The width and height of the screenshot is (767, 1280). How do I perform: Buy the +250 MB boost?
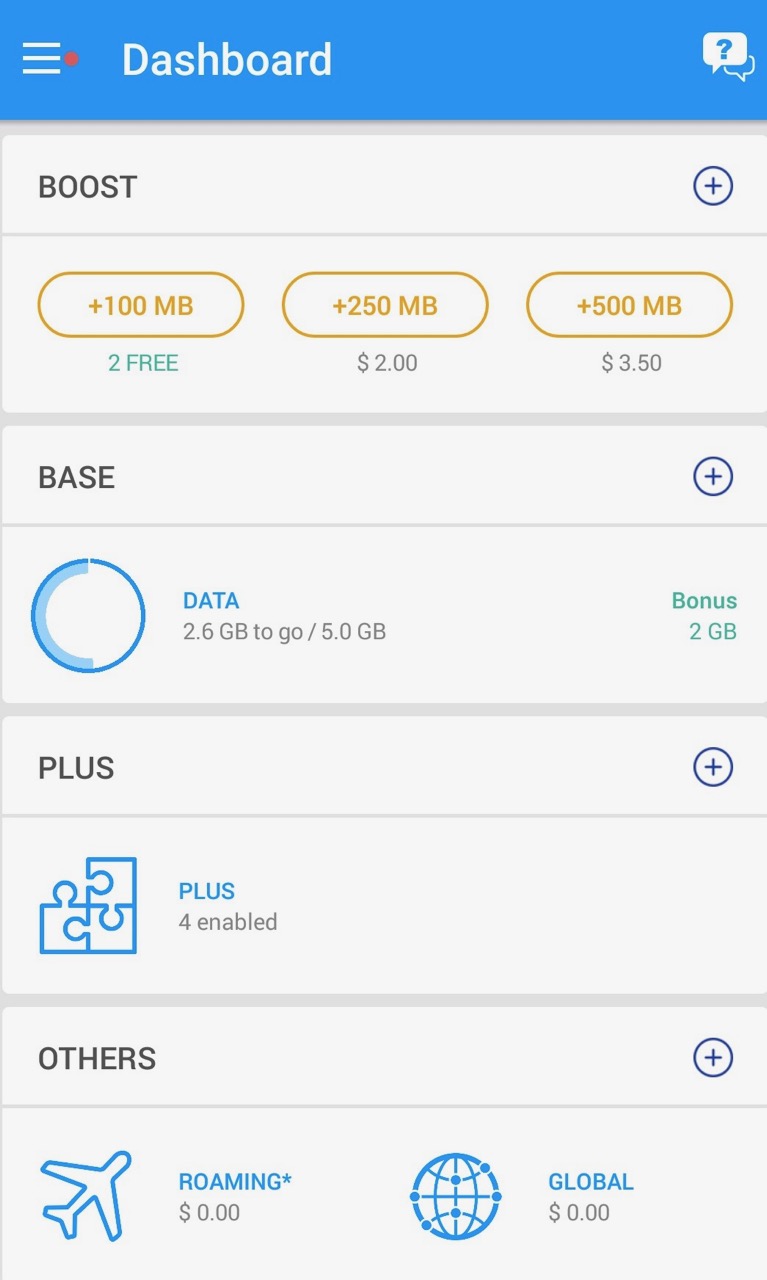tap(385, 305)
